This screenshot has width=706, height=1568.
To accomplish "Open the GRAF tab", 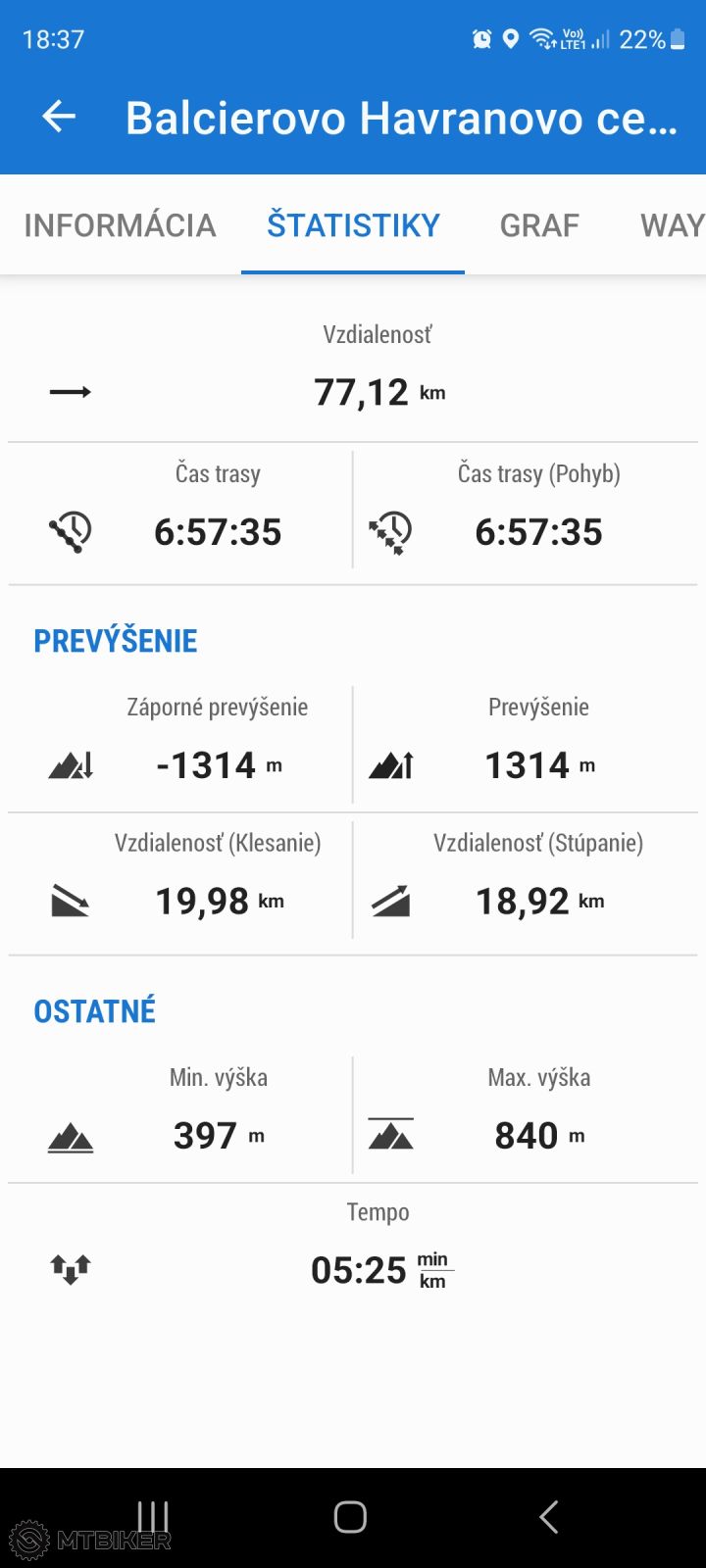I will 539,225.
